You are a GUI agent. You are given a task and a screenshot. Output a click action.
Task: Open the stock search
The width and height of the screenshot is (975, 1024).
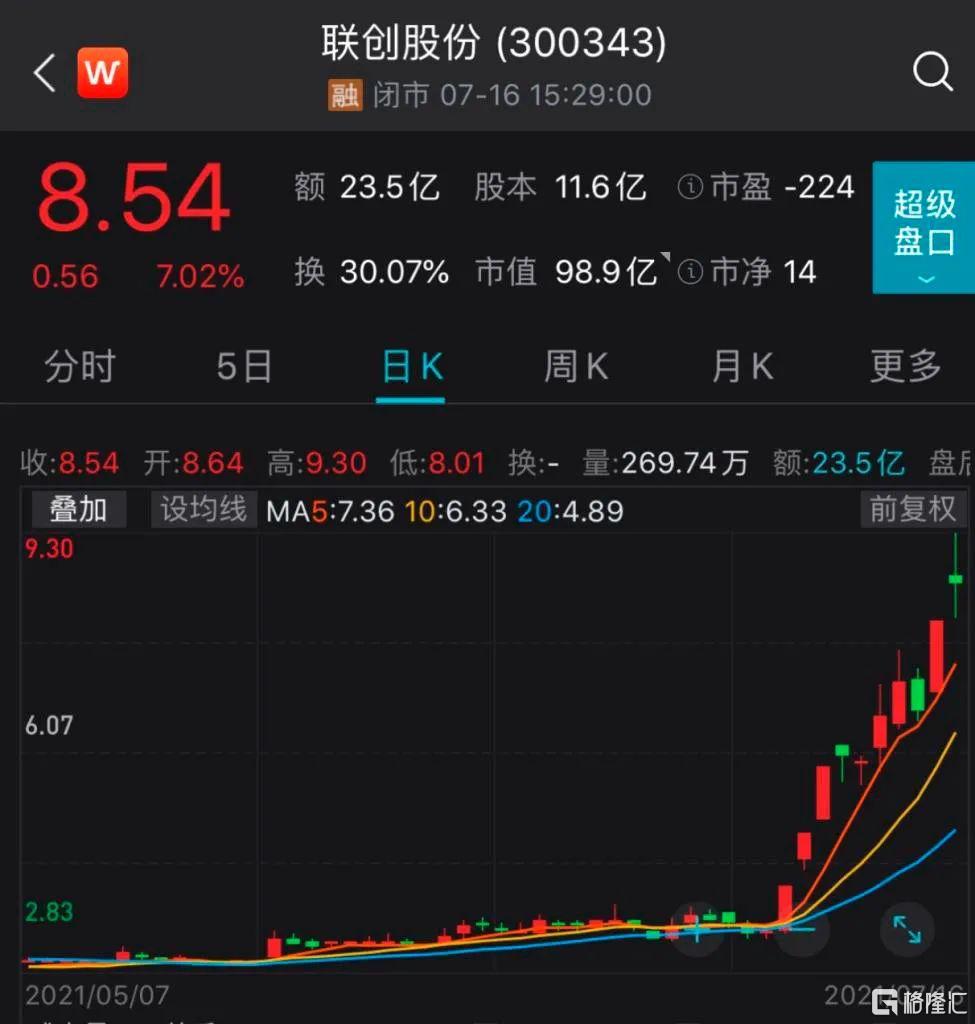[x=932, y=72]
